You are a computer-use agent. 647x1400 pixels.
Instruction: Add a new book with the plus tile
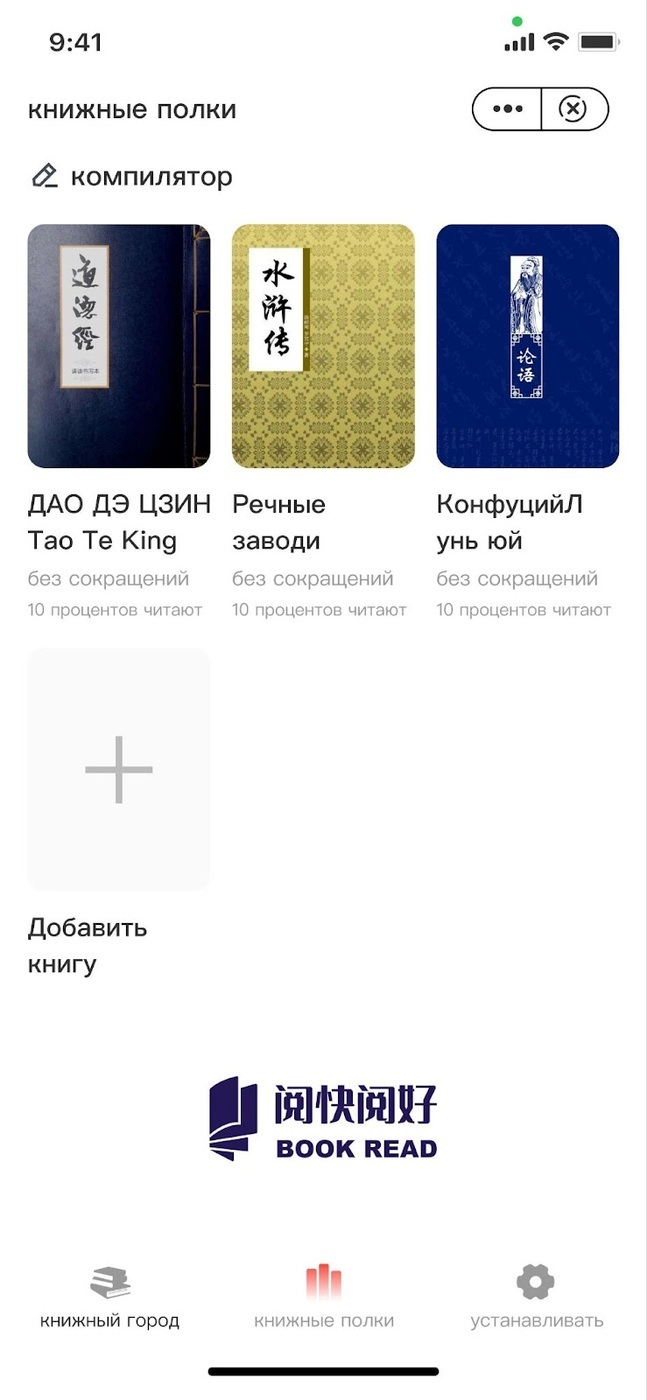pos(119,770)
